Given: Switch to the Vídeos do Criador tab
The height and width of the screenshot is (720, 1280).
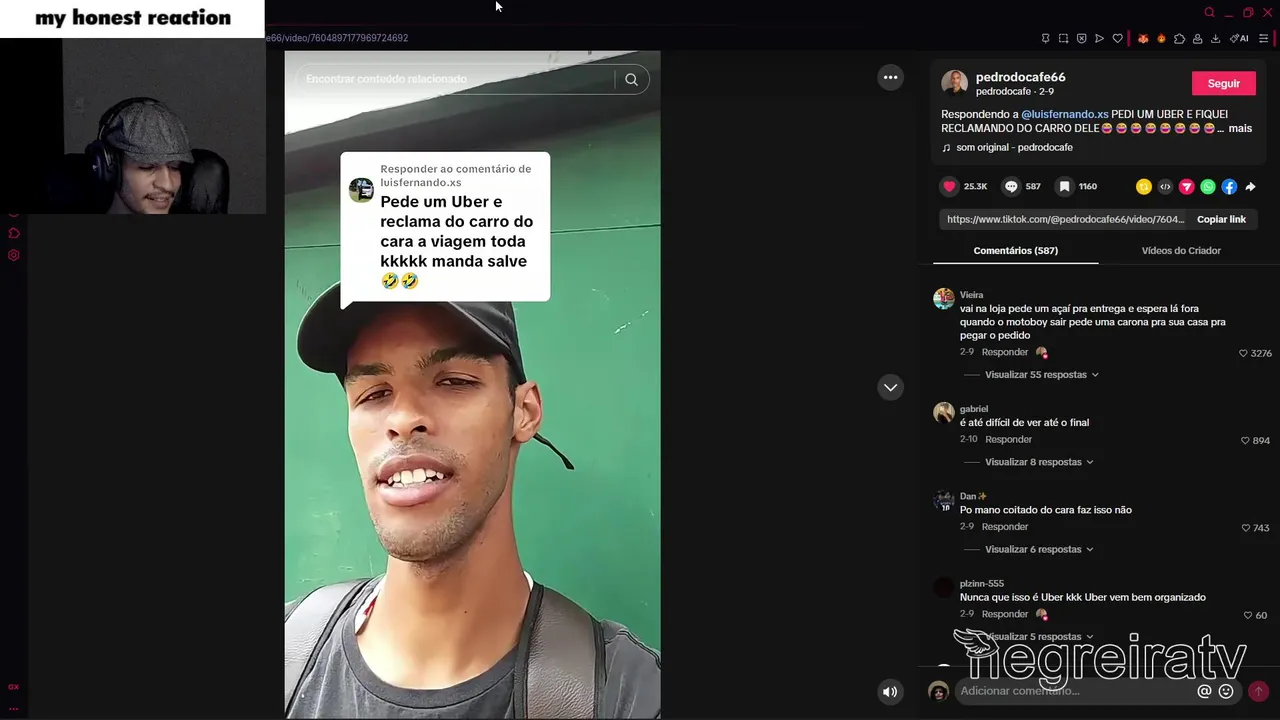Looking at the screenshot, I should tap(1181, 250).
